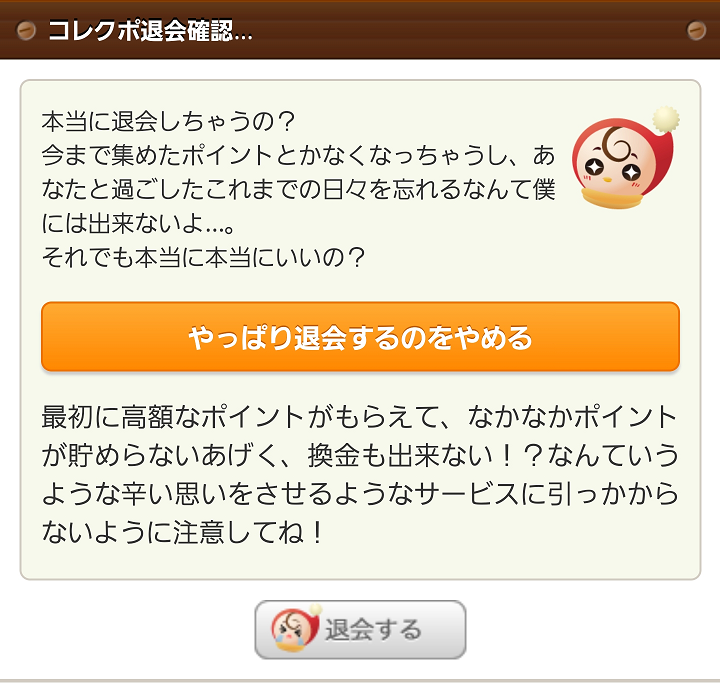Tap やっぱり退会するのをやめる to cancel withdrawal
Screen dimensions: 720x683
tap(360, 337)
